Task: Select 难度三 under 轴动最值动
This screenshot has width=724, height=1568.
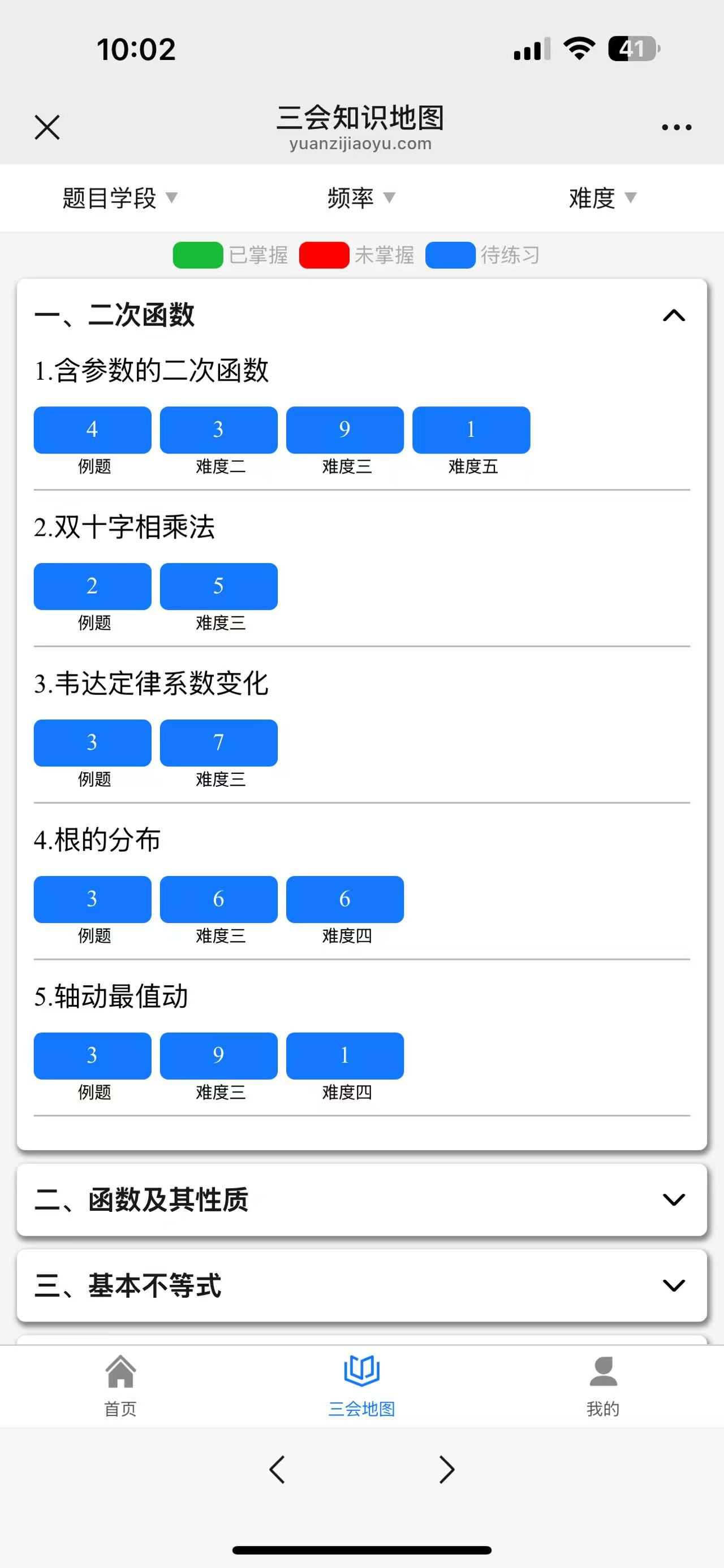Action: click(x=218, y=1055)
